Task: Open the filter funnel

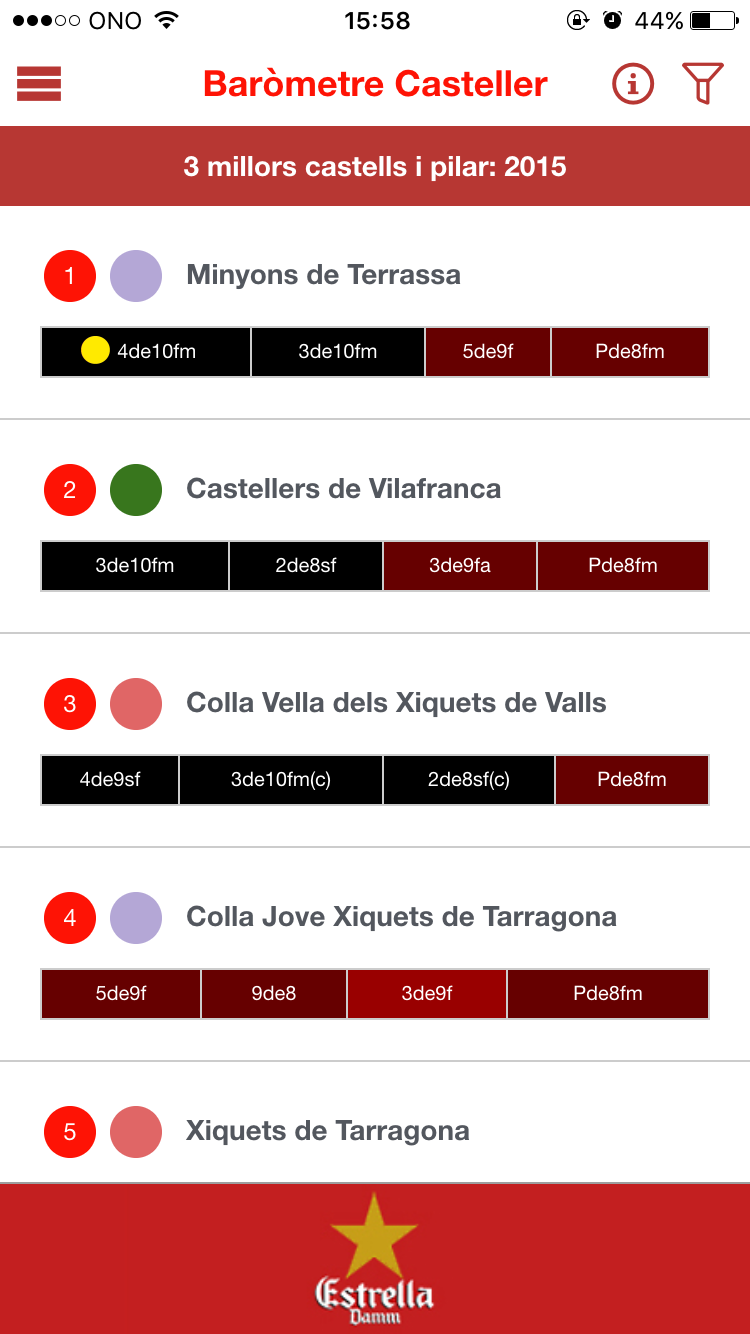Action: [703, 84]
